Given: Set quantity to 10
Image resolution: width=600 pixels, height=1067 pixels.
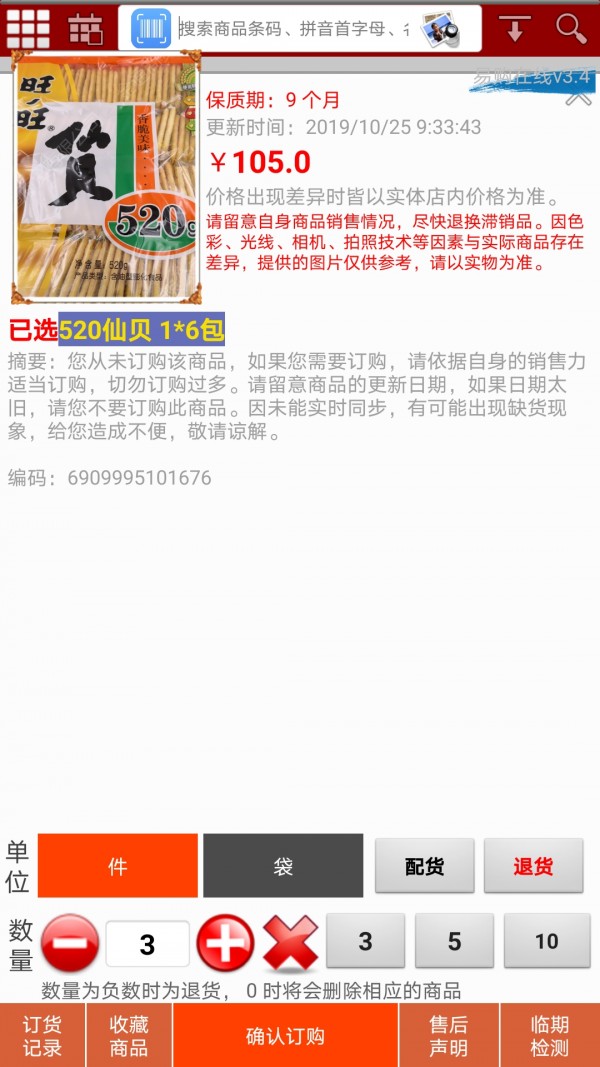Looking at the screenshot, I should 547,940.
